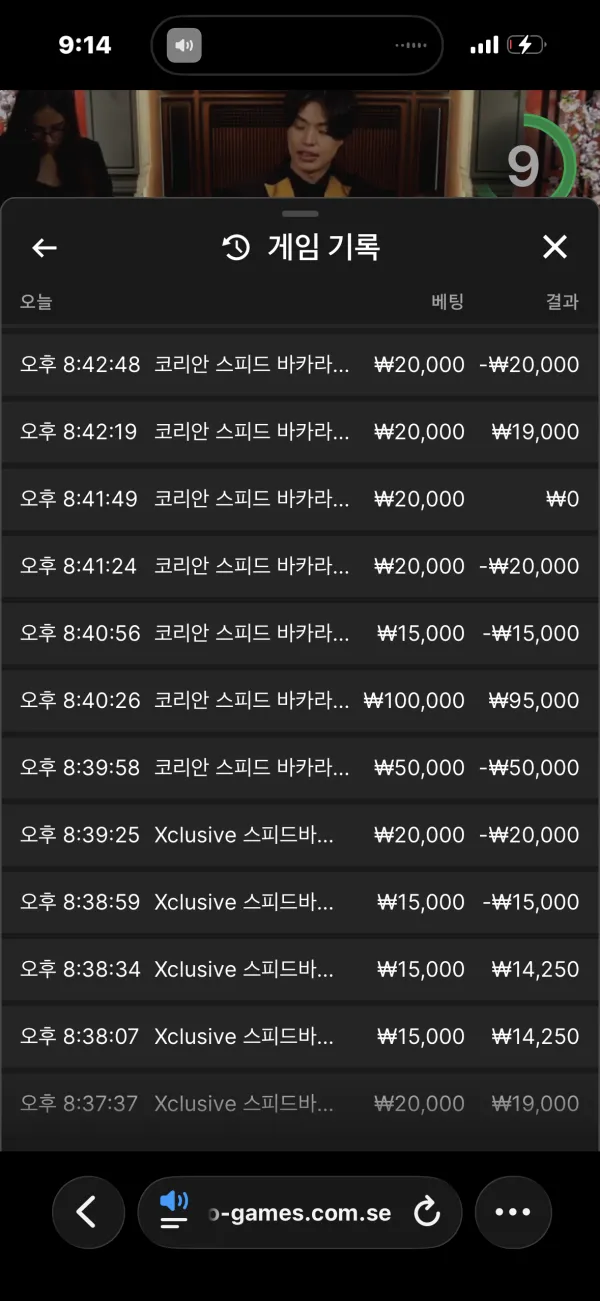This screenshot has height=1301, width=600.
Task: Select the 오후 8:38:34 Xclusive entry
Action: 300,968
